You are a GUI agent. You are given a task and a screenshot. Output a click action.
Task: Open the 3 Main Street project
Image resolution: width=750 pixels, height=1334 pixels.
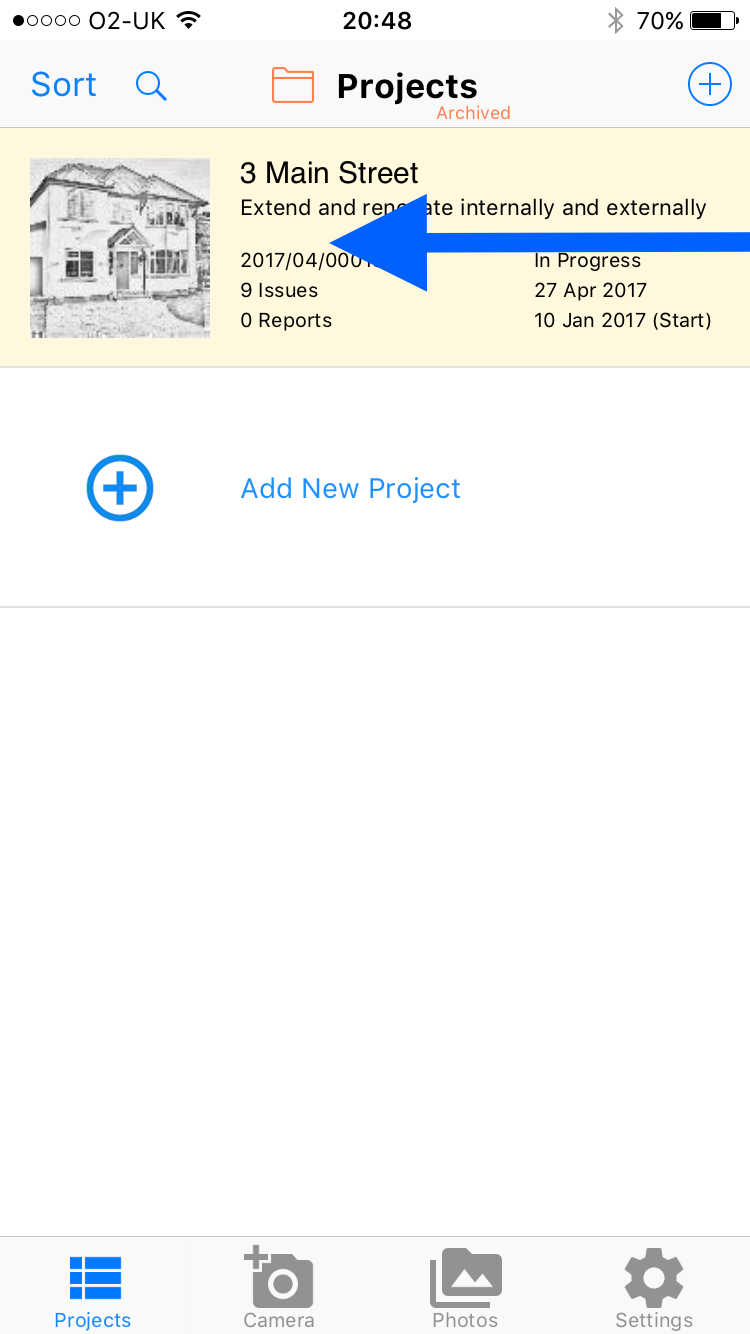point(375,247)
